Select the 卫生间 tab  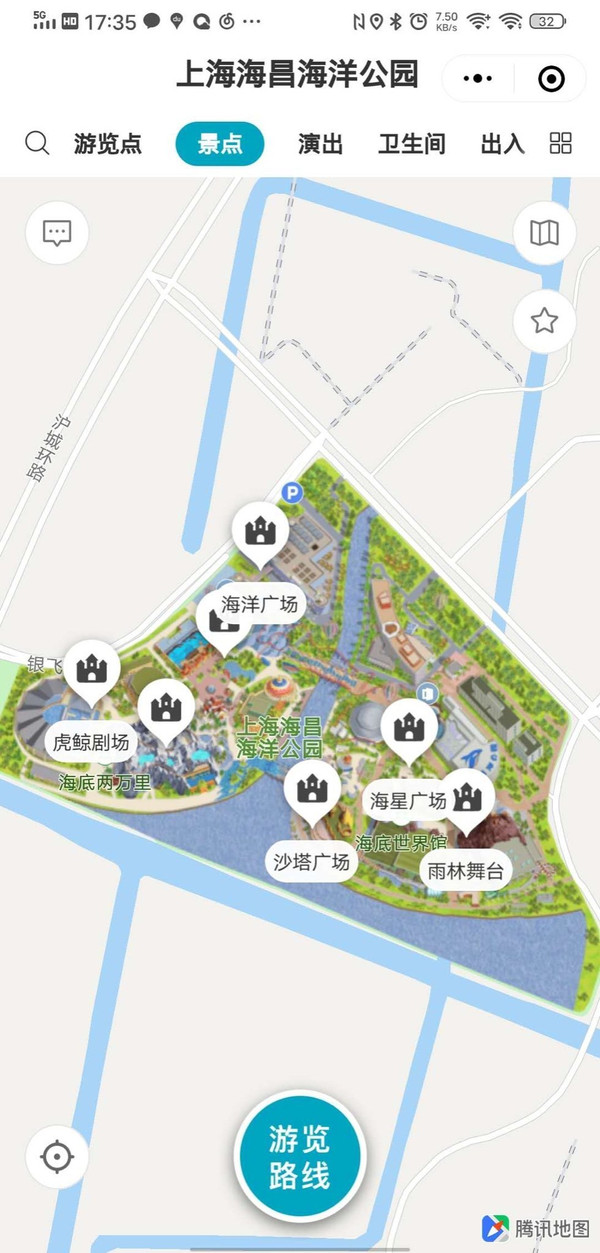coord(412,144)
